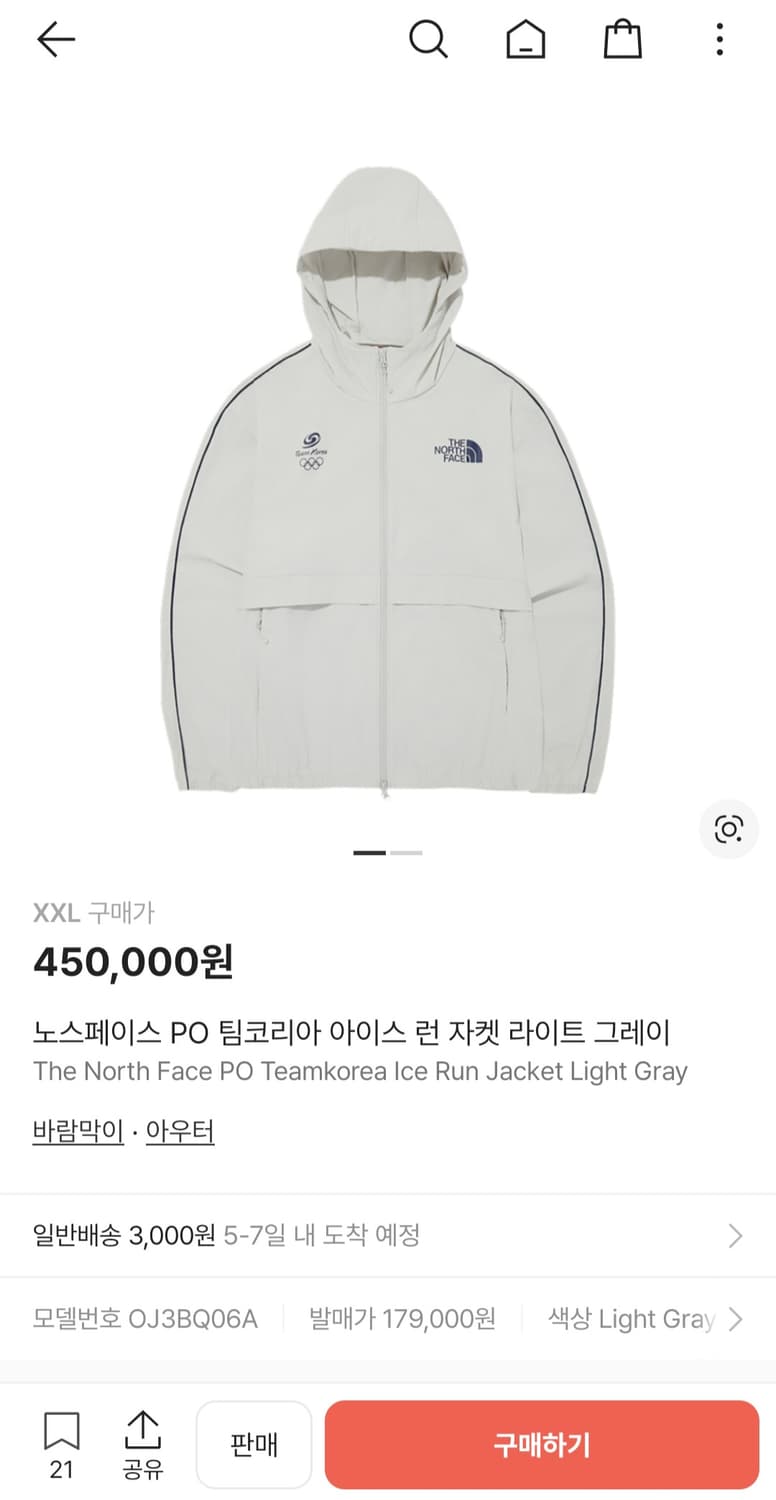Screen dimensions: 776x1500
Task: Go to the home screen
Action: click(x=526, y=40)
